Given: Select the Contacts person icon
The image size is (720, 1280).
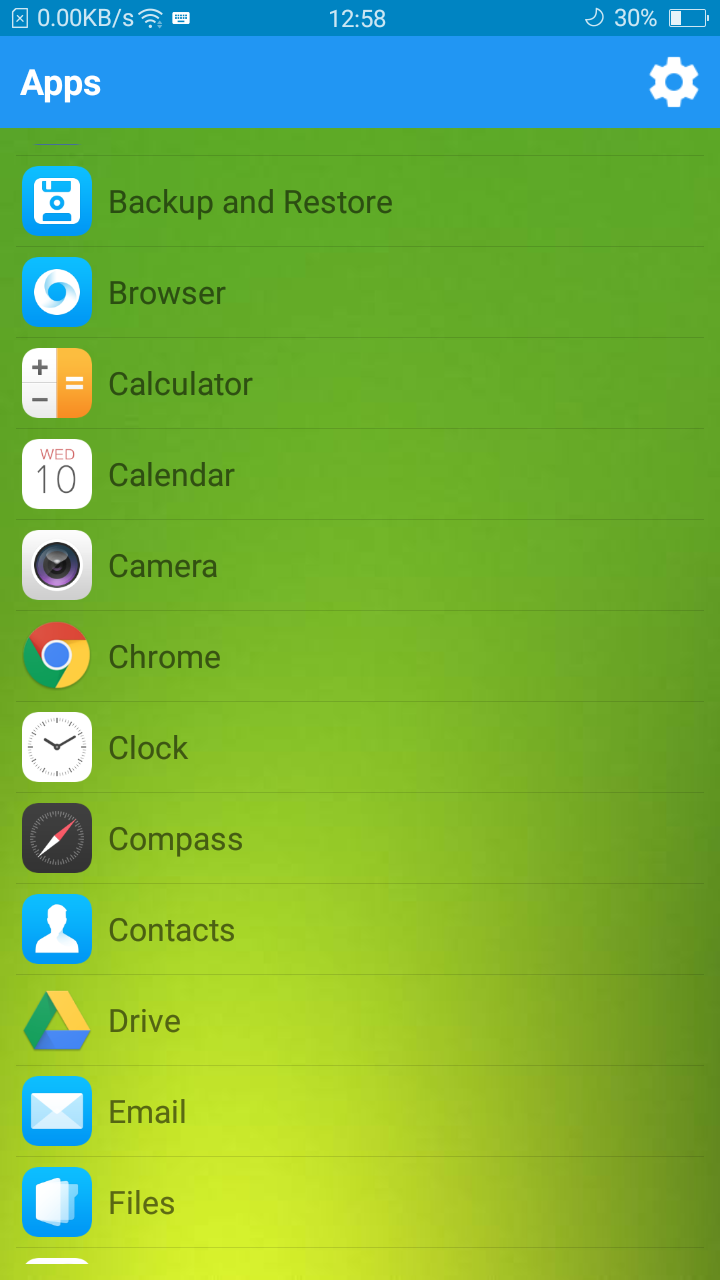Looking at the screenshot, I should tap(57, 929).
